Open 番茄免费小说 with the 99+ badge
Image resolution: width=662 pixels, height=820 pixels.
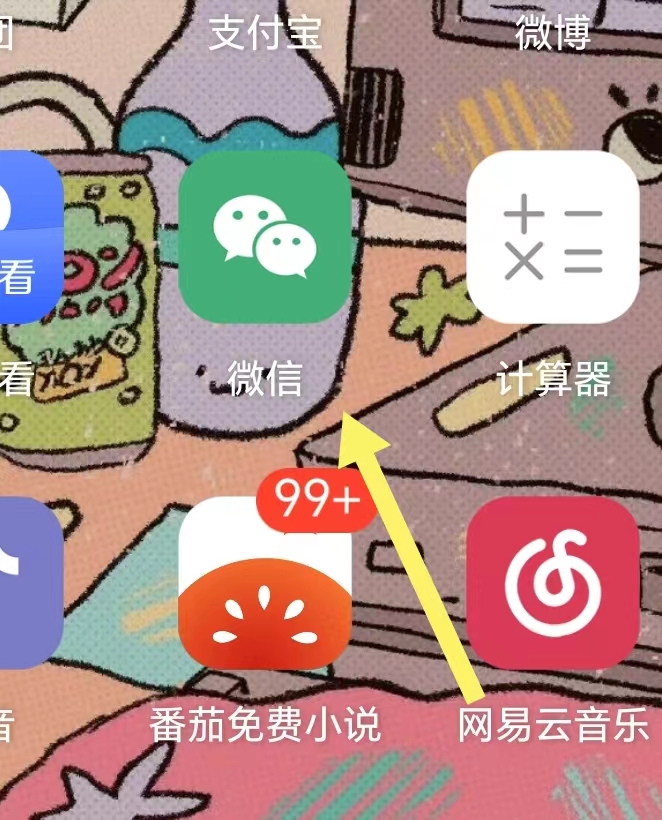coord(265,585)
